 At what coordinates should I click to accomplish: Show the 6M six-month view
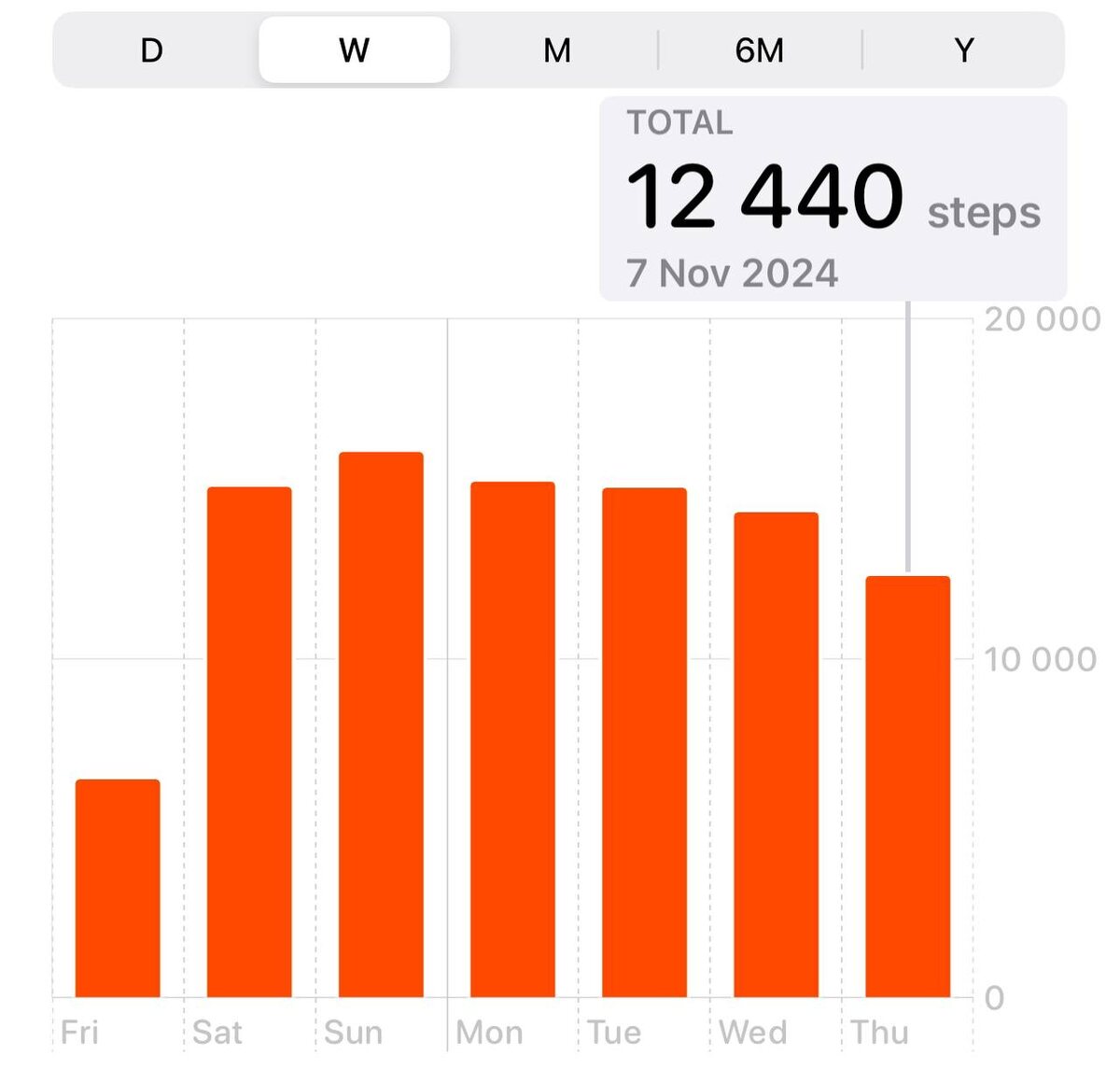[759, 50]
